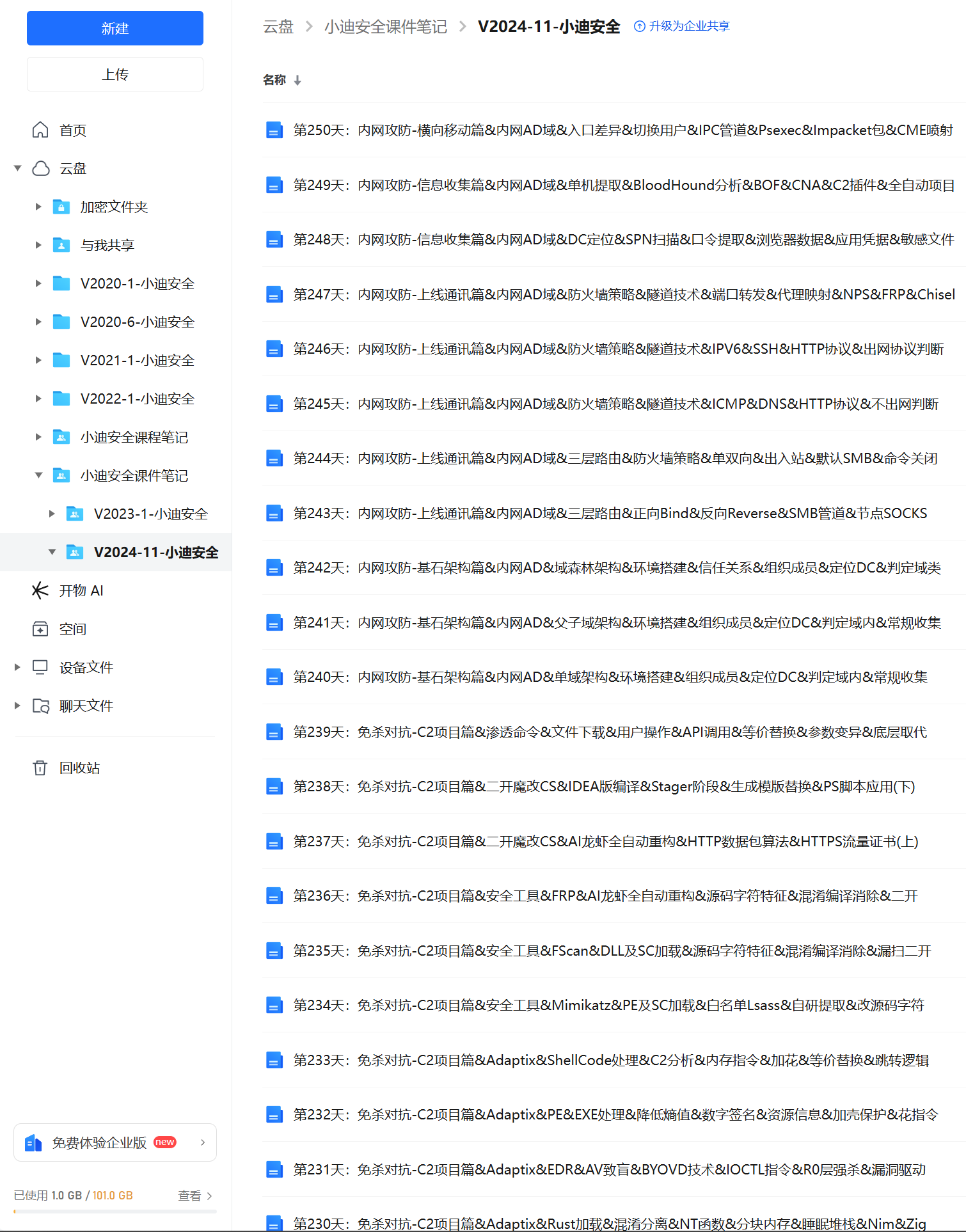Open 空间 in the sidebar
Image resolution: width=966 pixels, height=1232 pixels.
coord(72,629)
